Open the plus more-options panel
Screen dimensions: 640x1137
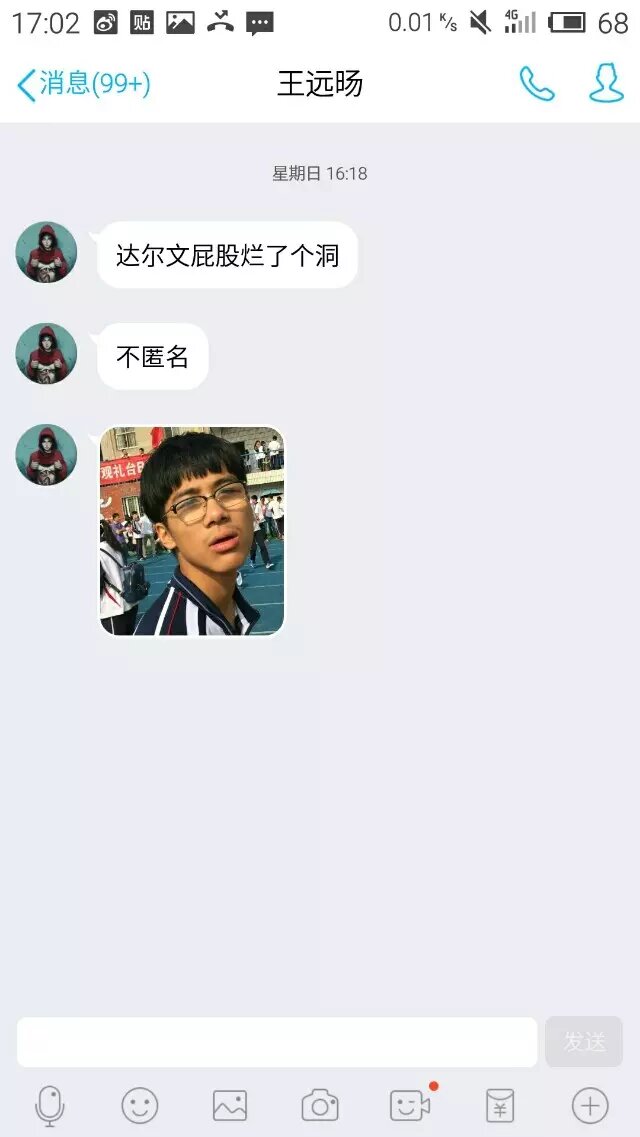coord(590,1106)
